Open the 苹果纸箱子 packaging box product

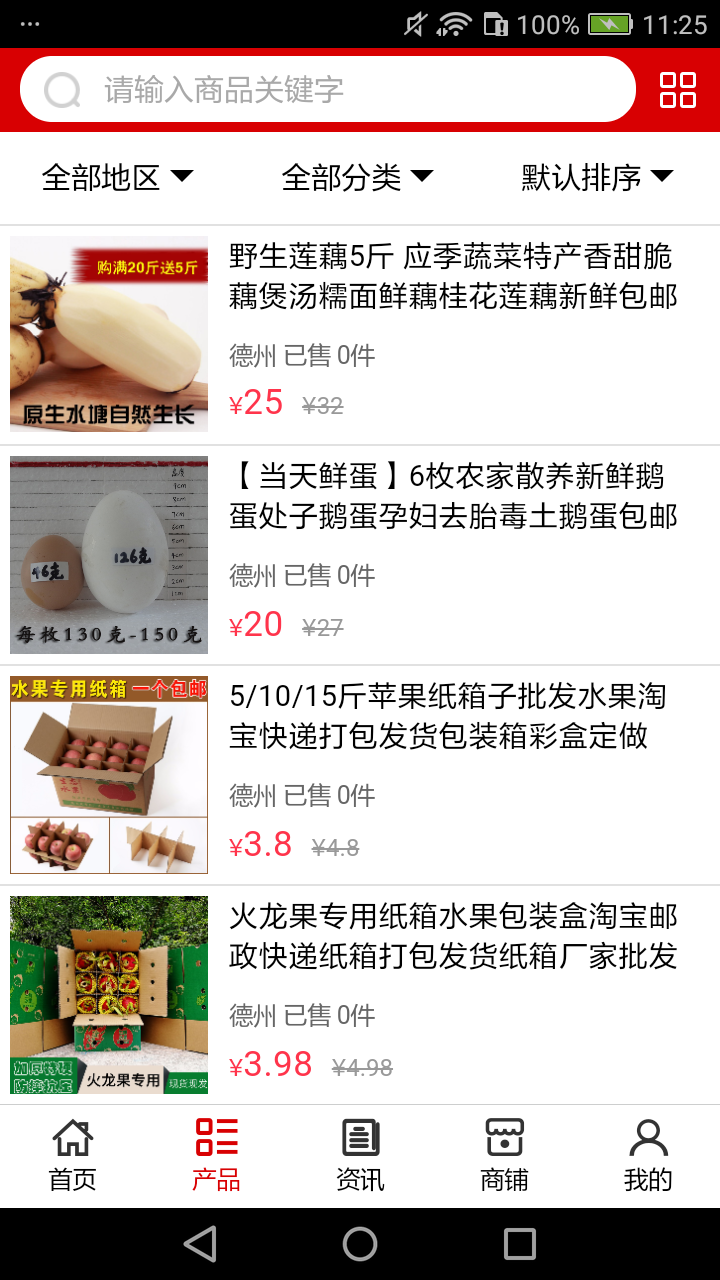453,717
